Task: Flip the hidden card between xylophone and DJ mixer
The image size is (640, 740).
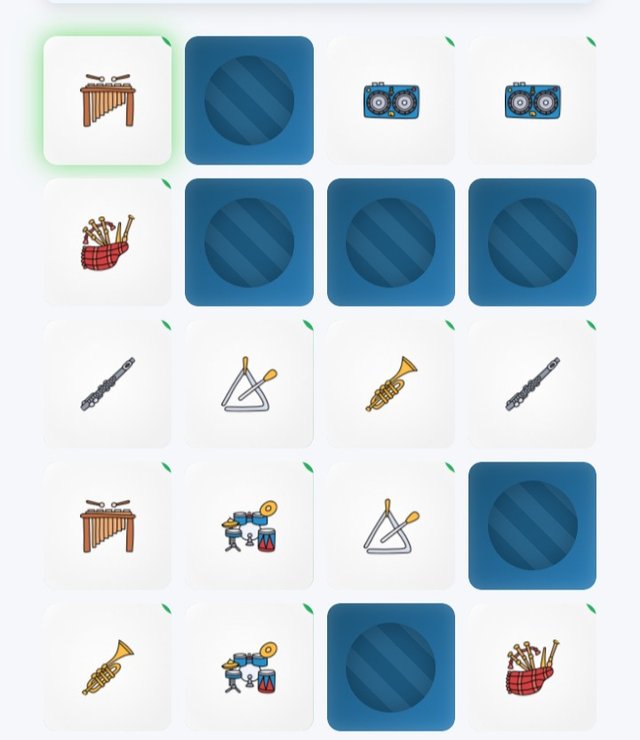Action: [249, 100]
